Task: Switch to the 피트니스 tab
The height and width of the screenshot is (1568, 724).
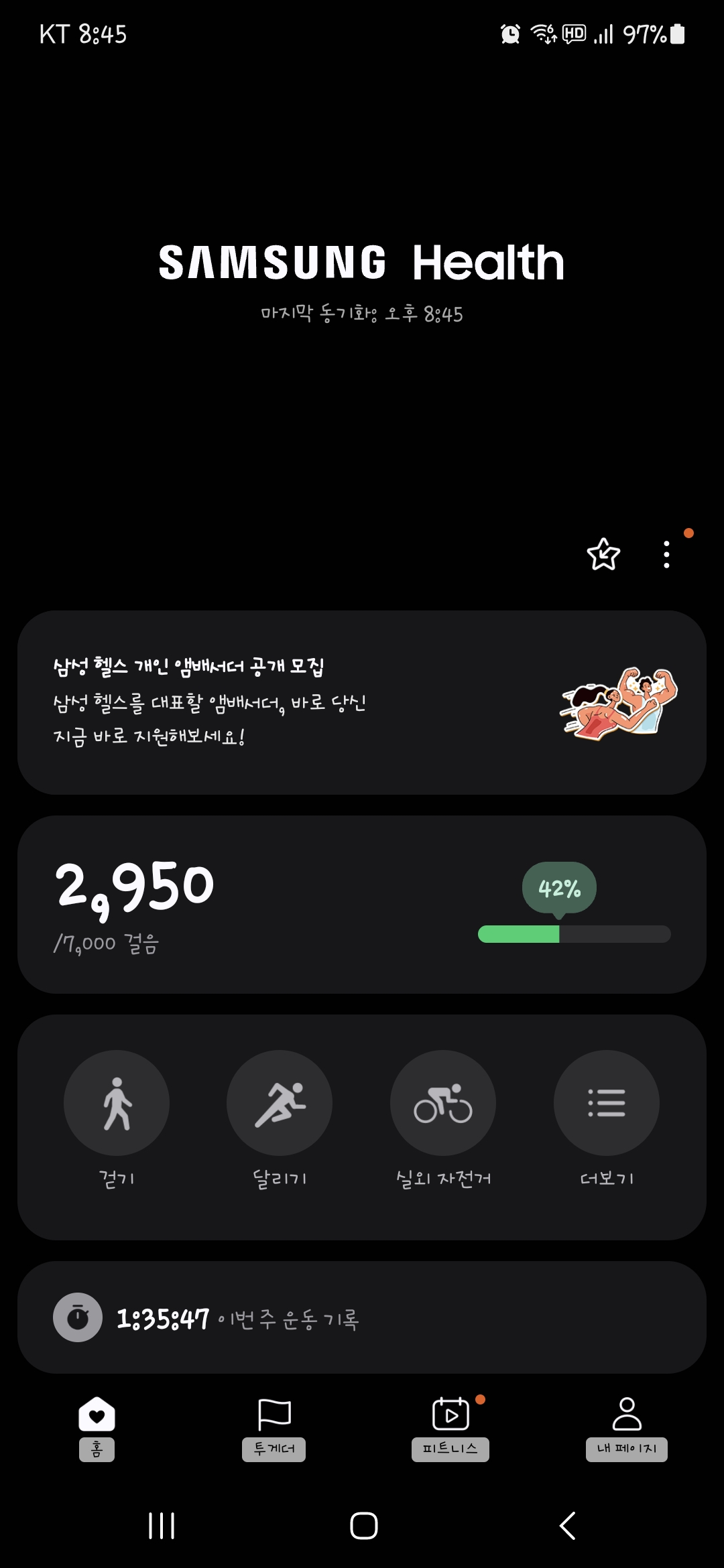Action: pyautogui.click(x=450, y=1427)
